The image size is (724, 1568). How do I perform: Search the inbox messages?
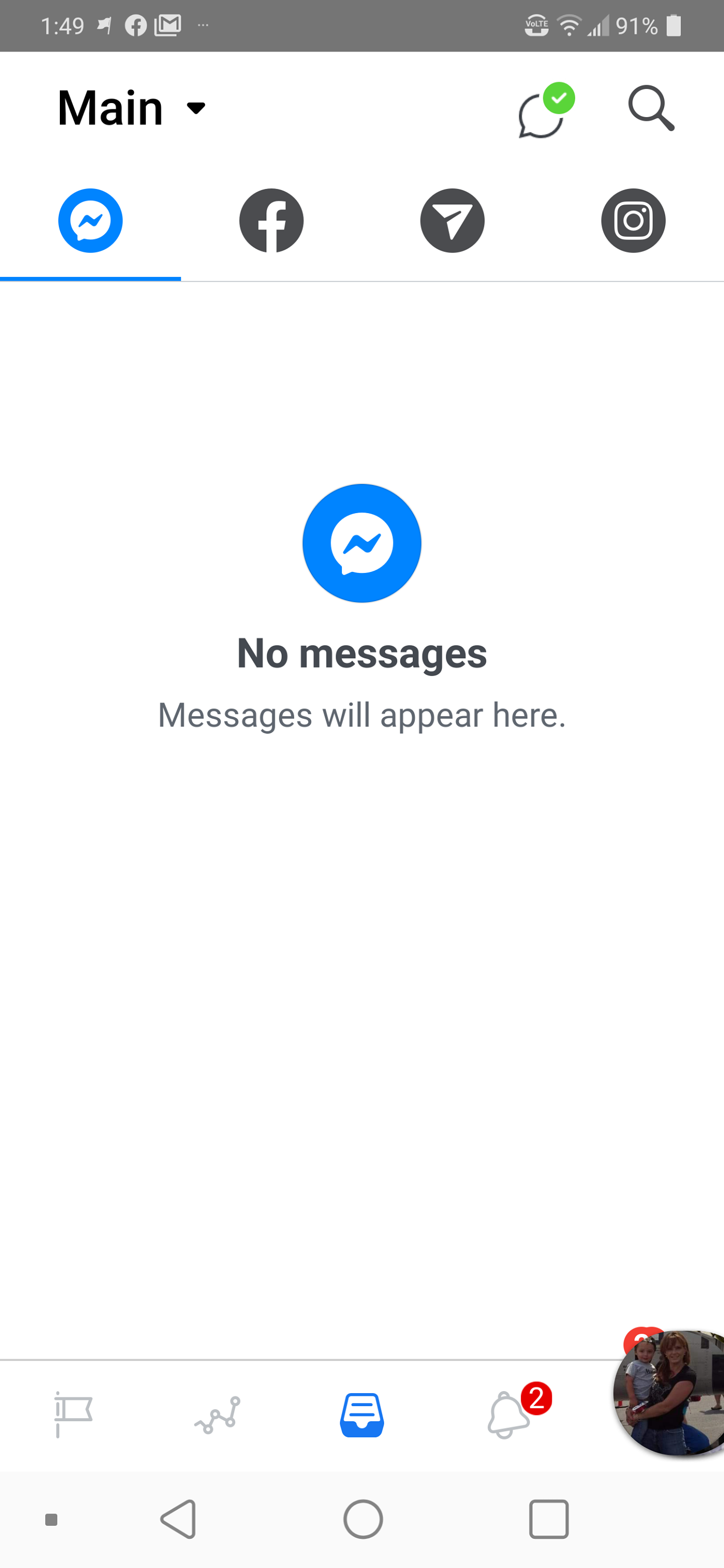click(x=650, y=108)
